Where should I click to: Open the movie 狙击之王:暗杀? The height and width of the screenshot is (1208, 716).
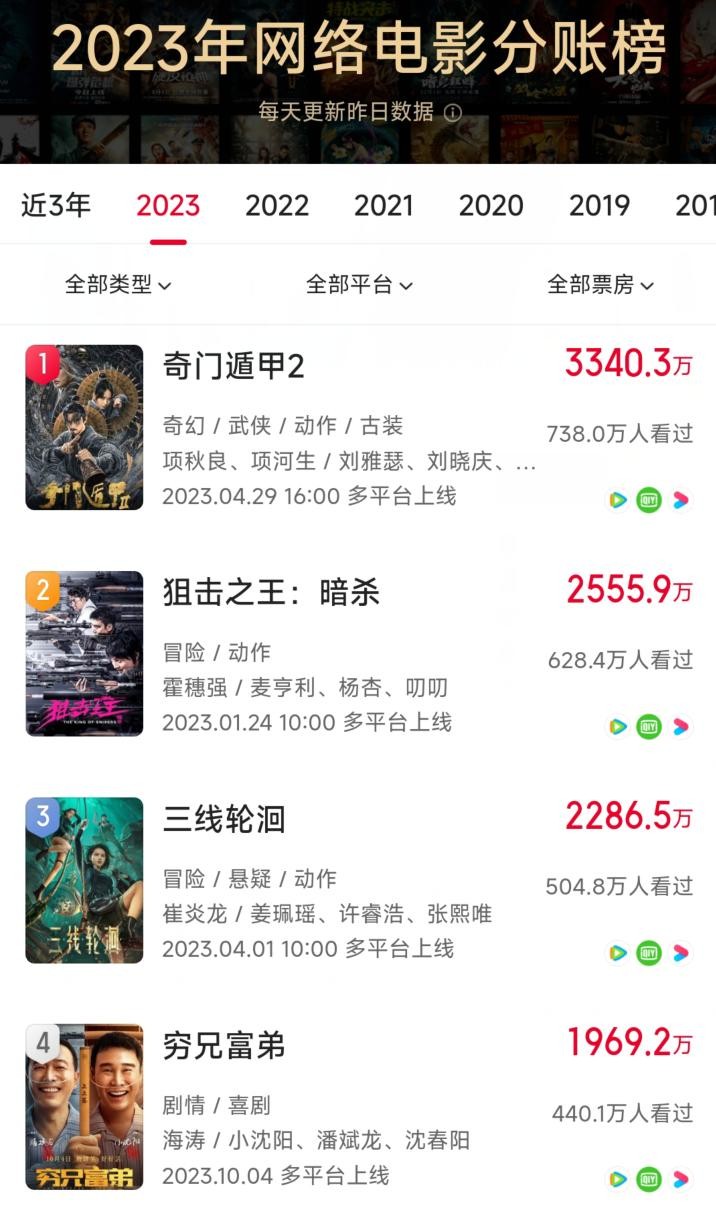click(x=271, y=593)
